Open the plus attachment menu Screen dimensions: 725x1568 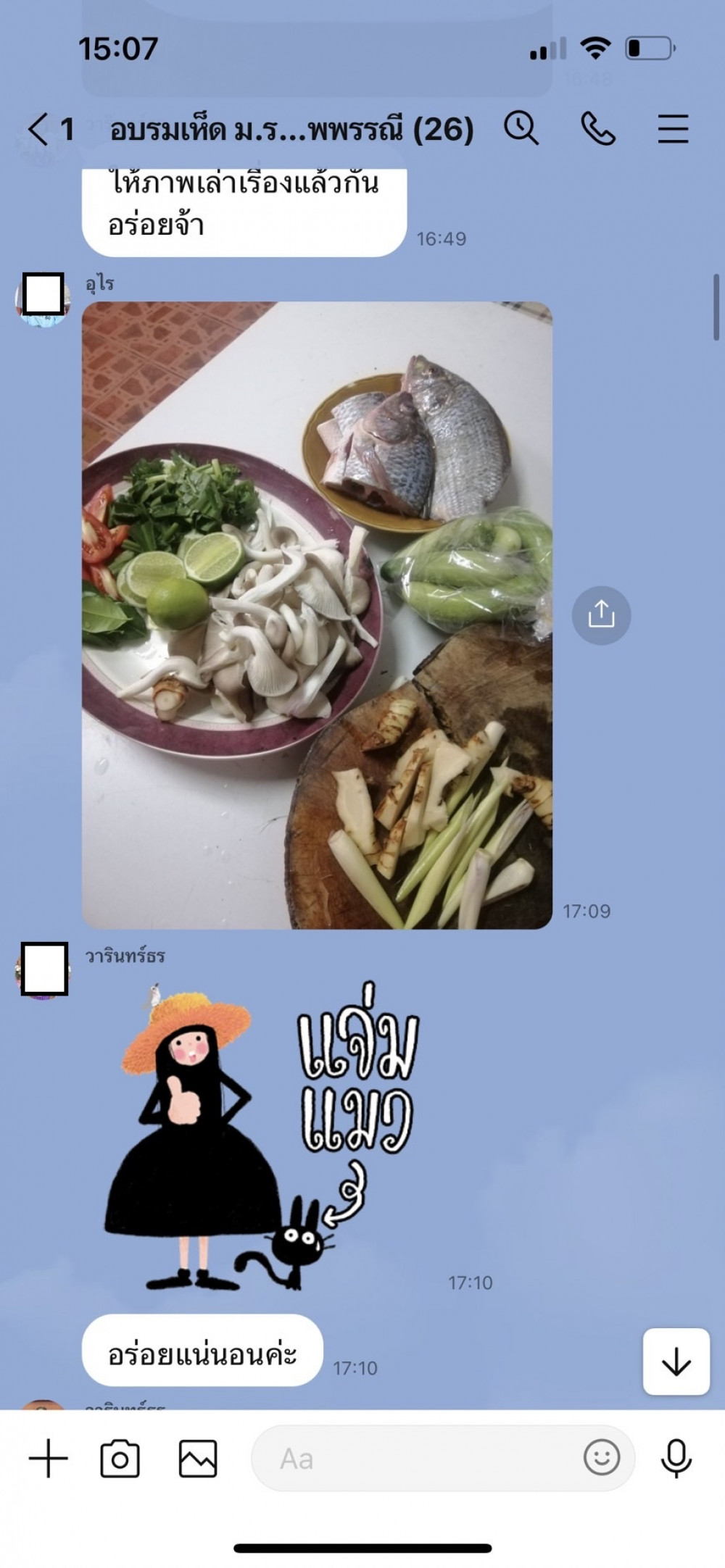[48, 1459]
